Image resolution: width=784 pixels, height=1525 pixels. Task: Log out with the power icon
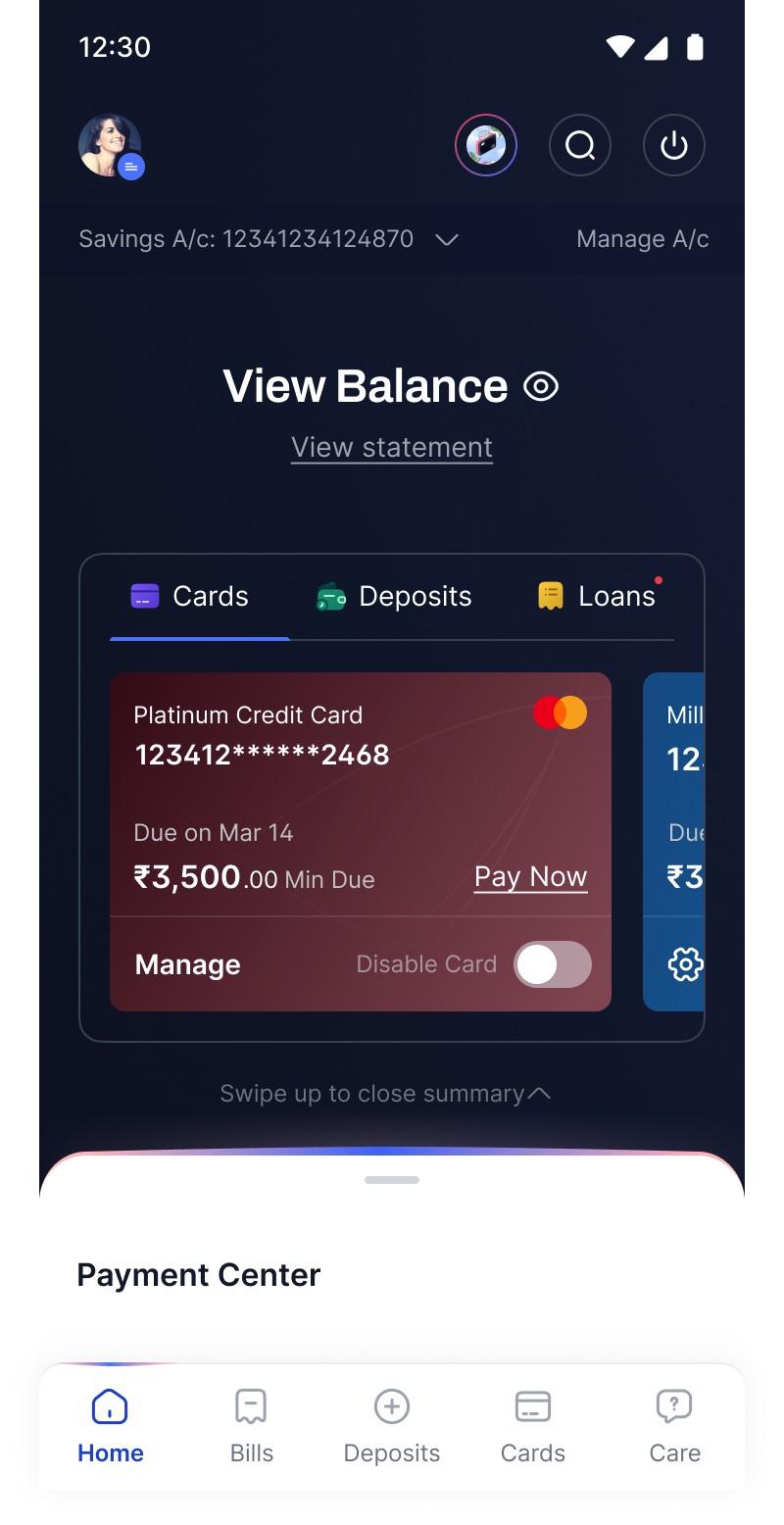click(674, 146)
